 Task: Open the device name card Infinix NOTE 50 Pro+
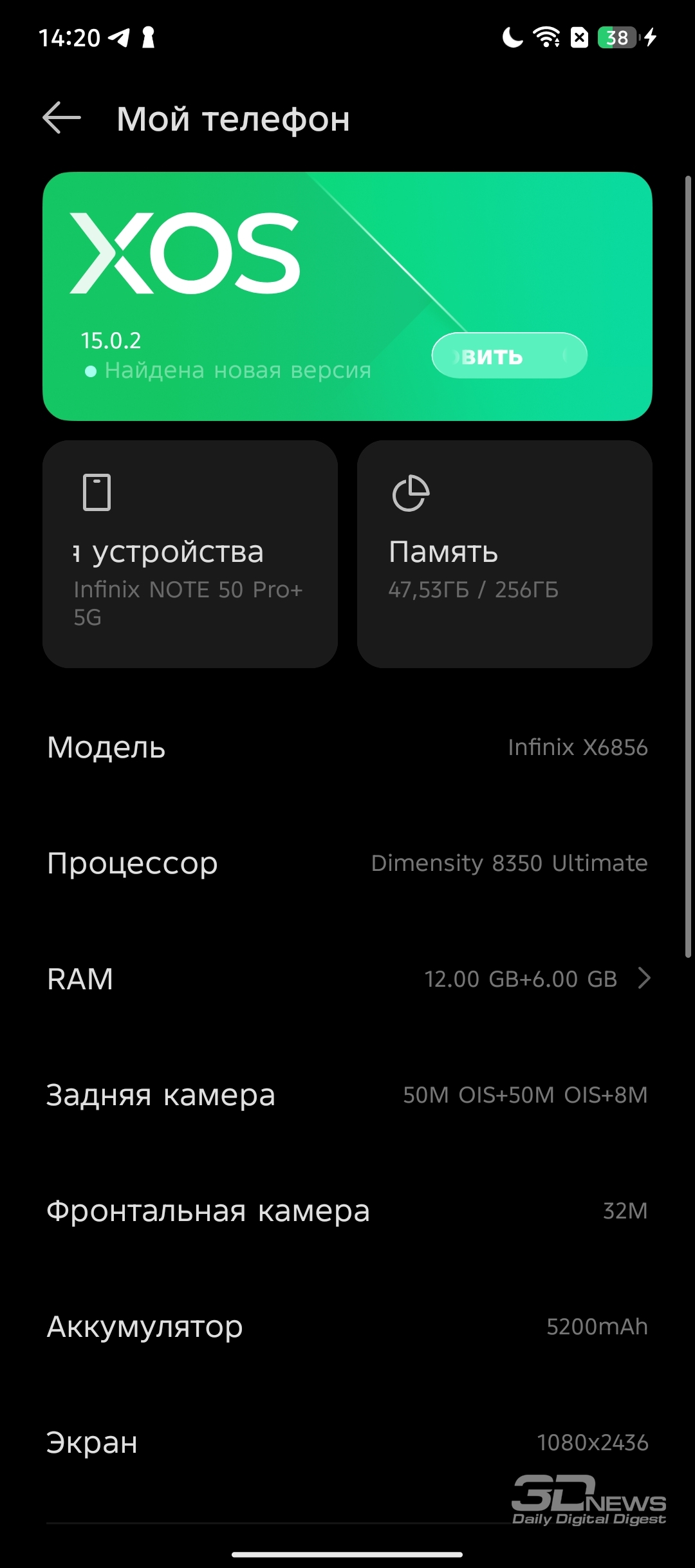pyautogui.click(x=190, y=554)
